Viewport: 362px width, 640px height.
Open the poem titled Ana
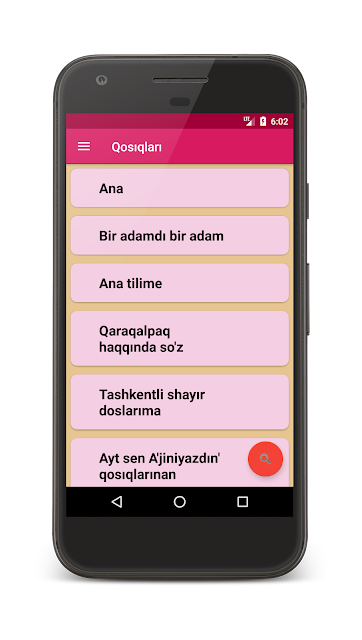click(180, 188)
